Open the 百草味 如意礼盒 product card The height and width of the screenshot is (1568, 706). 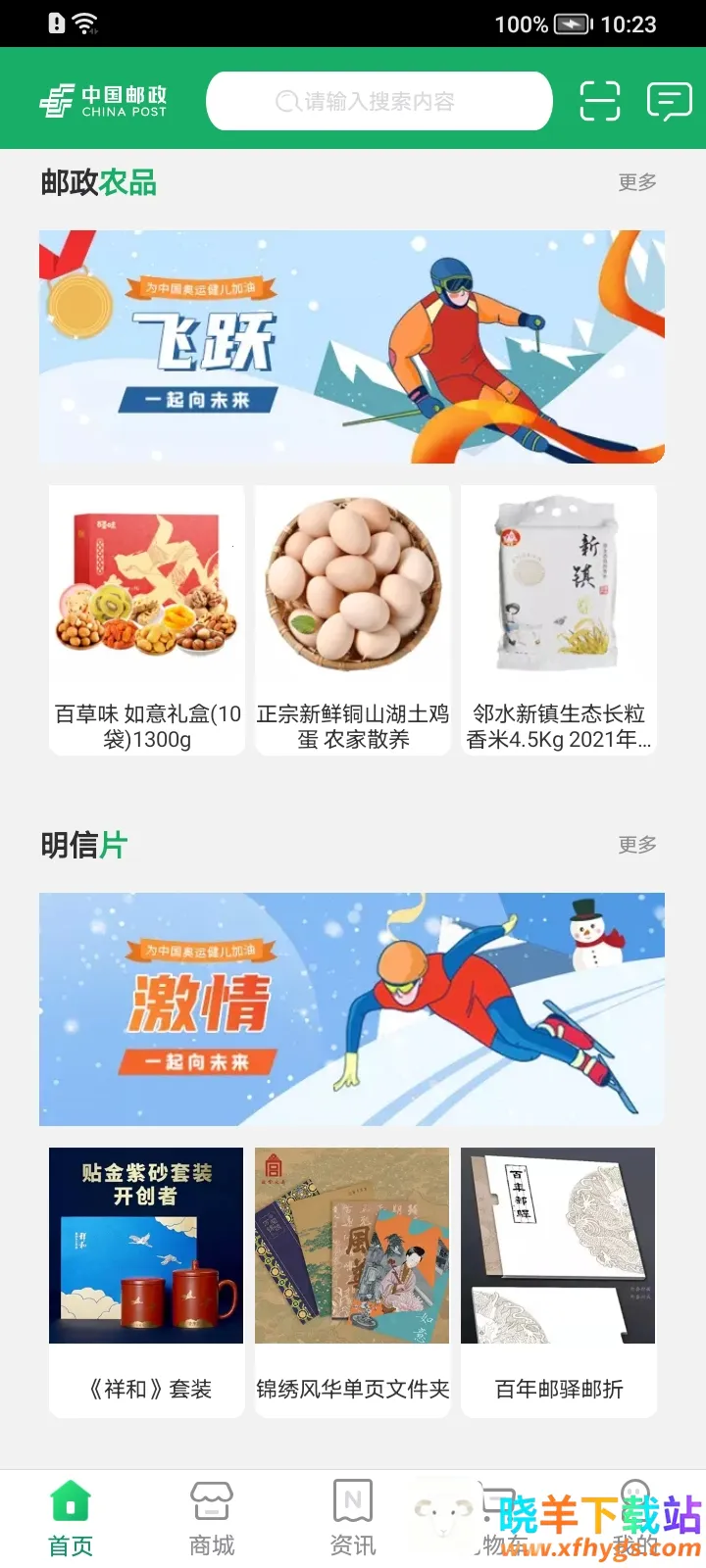(x=147, y=619)
